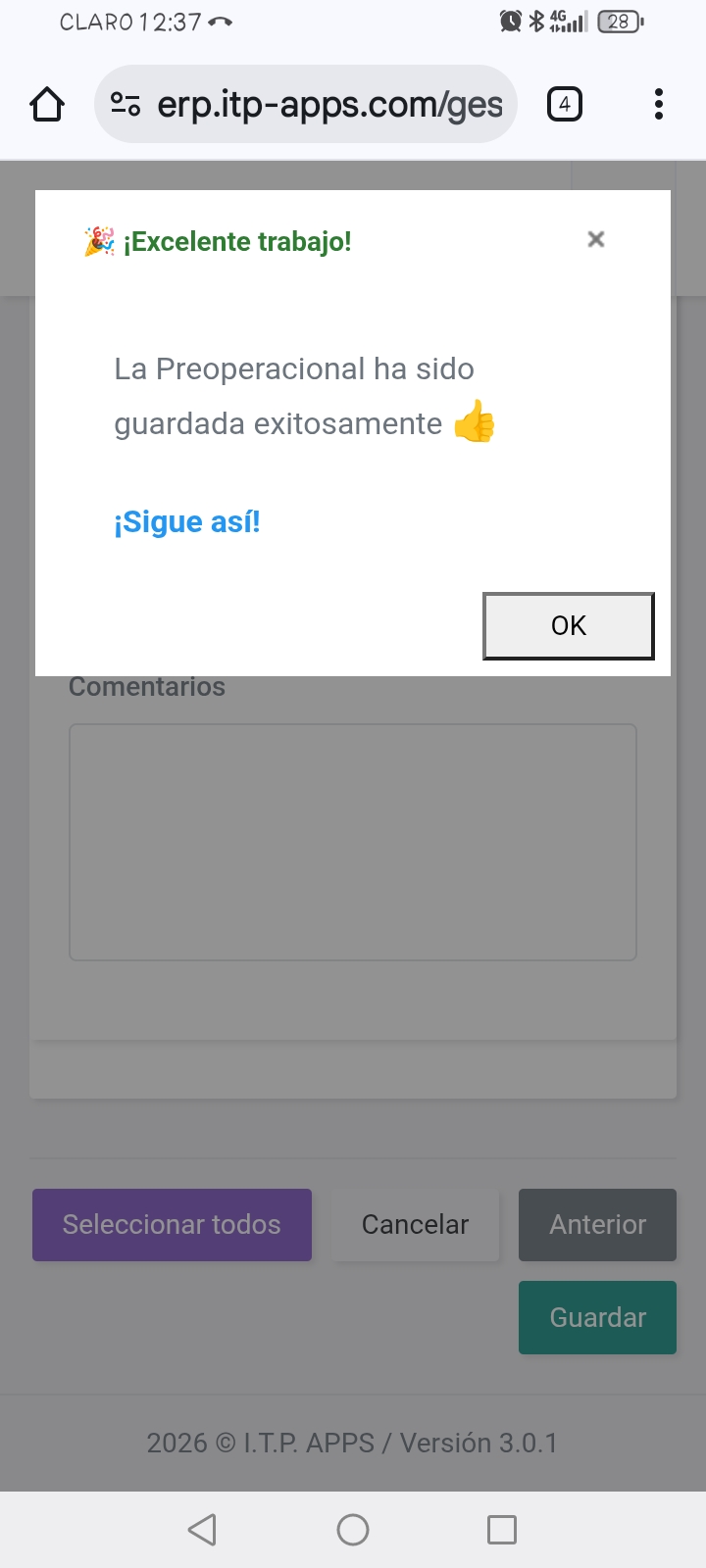Tap the Cancelar button
Screen dimensions: 706x1568
coord(415,1224)
